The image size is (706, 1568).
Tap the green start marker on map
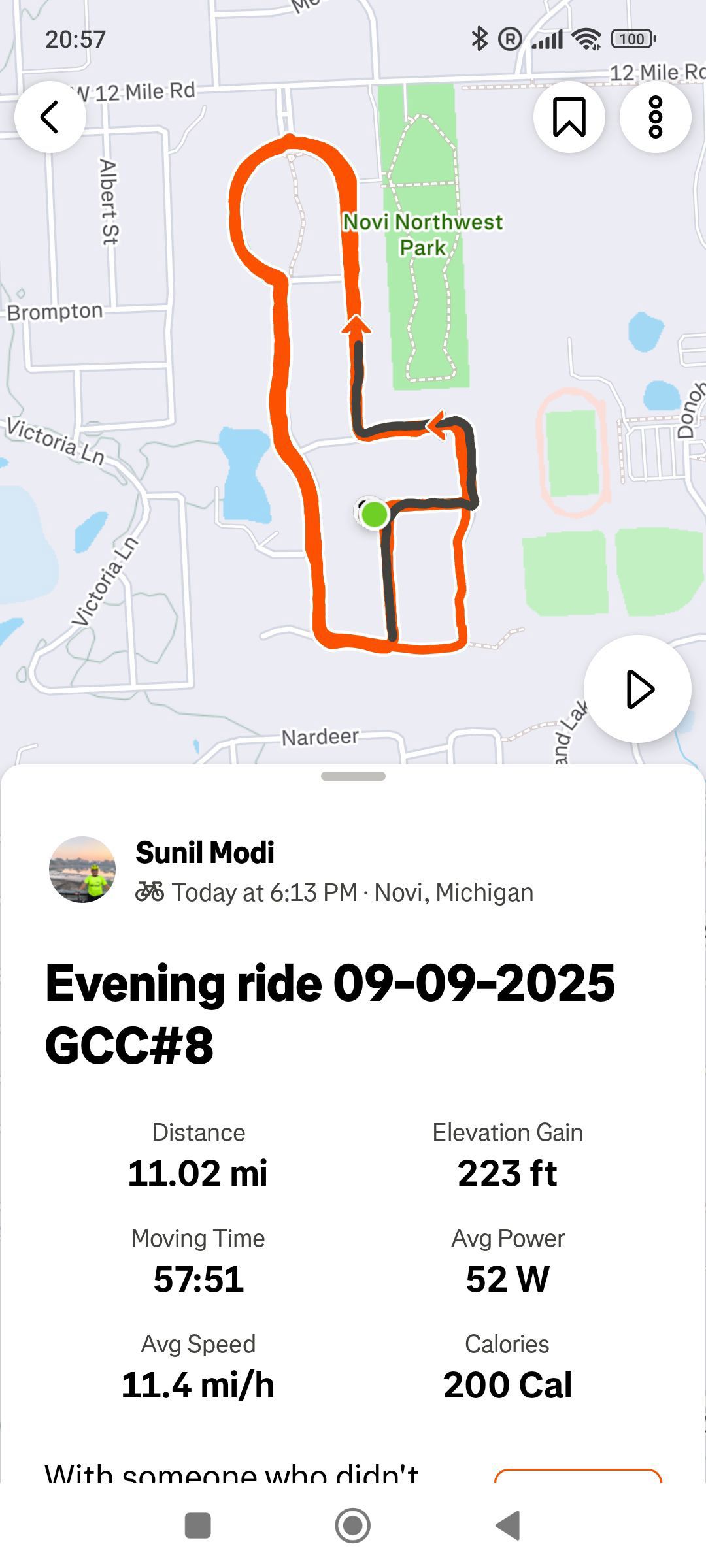click(374, 514)
